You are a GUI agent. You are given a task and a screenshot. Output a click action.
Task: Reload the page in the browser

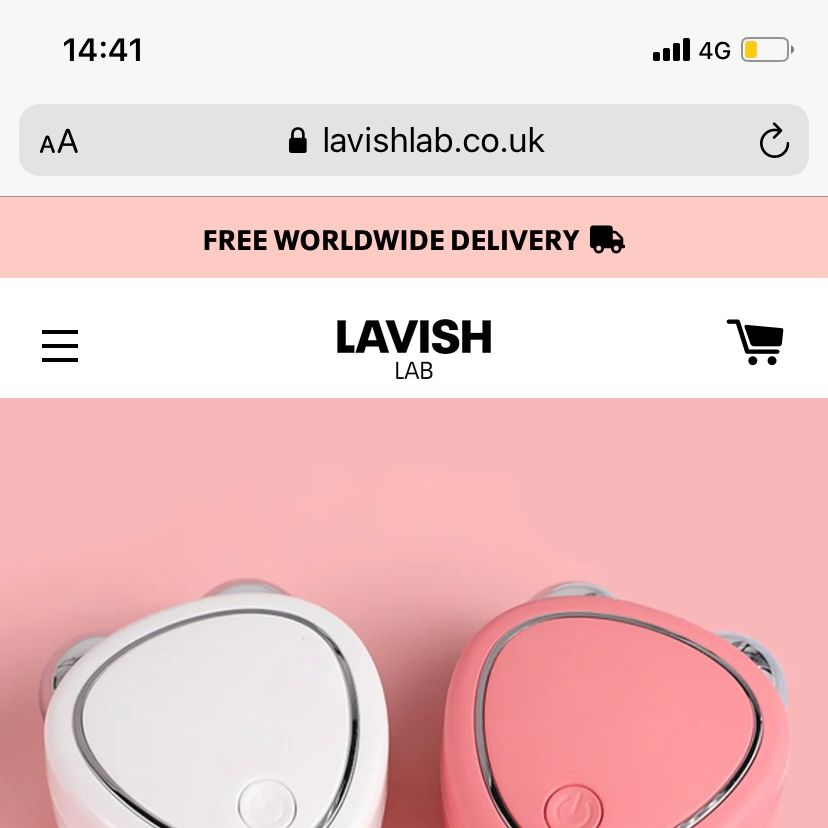(x=774, y=141)
